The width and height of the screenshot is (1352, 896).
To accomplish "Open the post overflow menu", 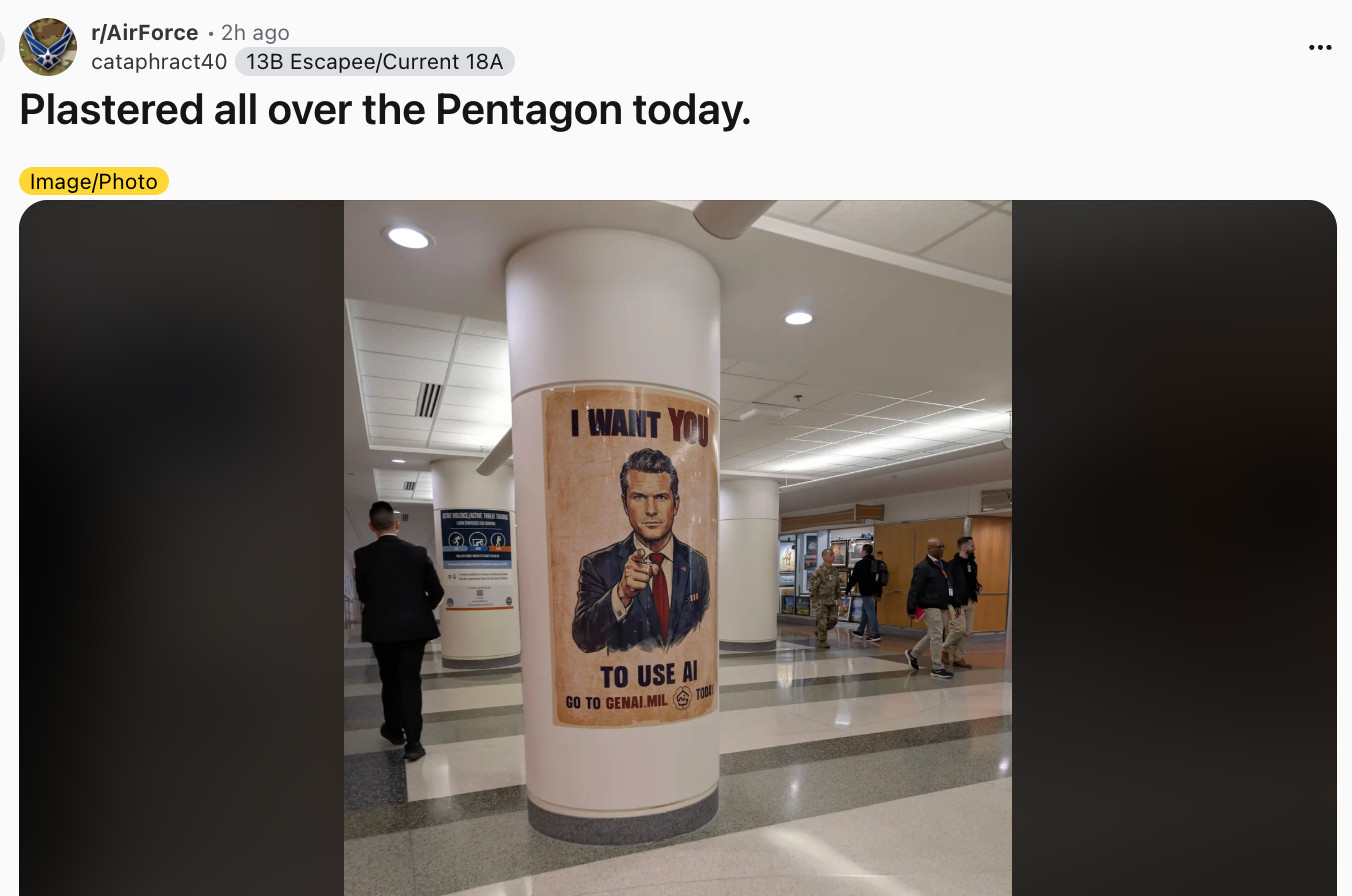I will [x=1320, y=47].
